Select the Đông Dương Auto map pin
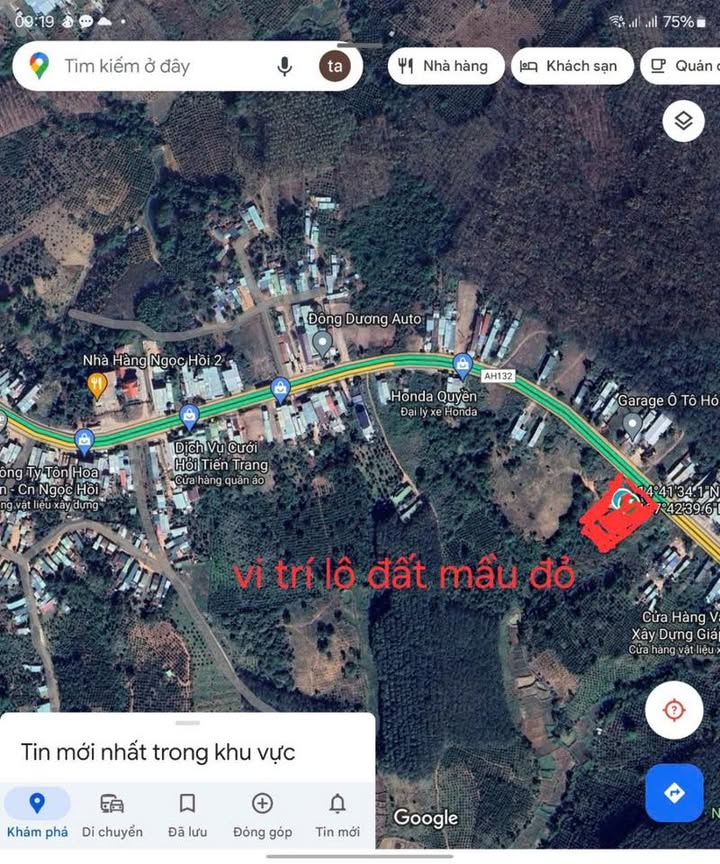 322,343
